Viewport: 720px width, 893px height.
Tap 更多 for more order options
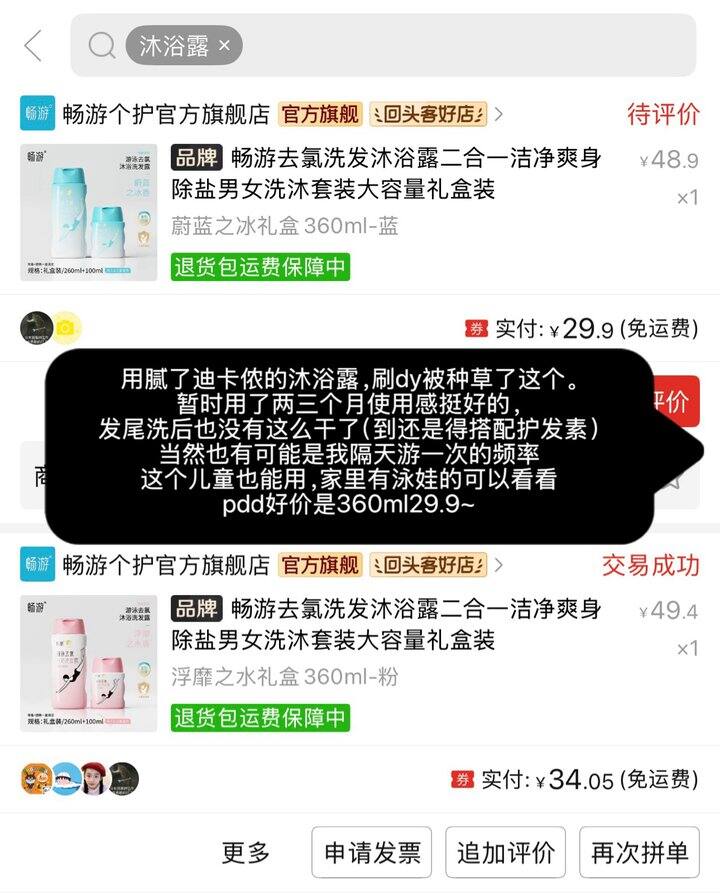click(x=246, y=853)
